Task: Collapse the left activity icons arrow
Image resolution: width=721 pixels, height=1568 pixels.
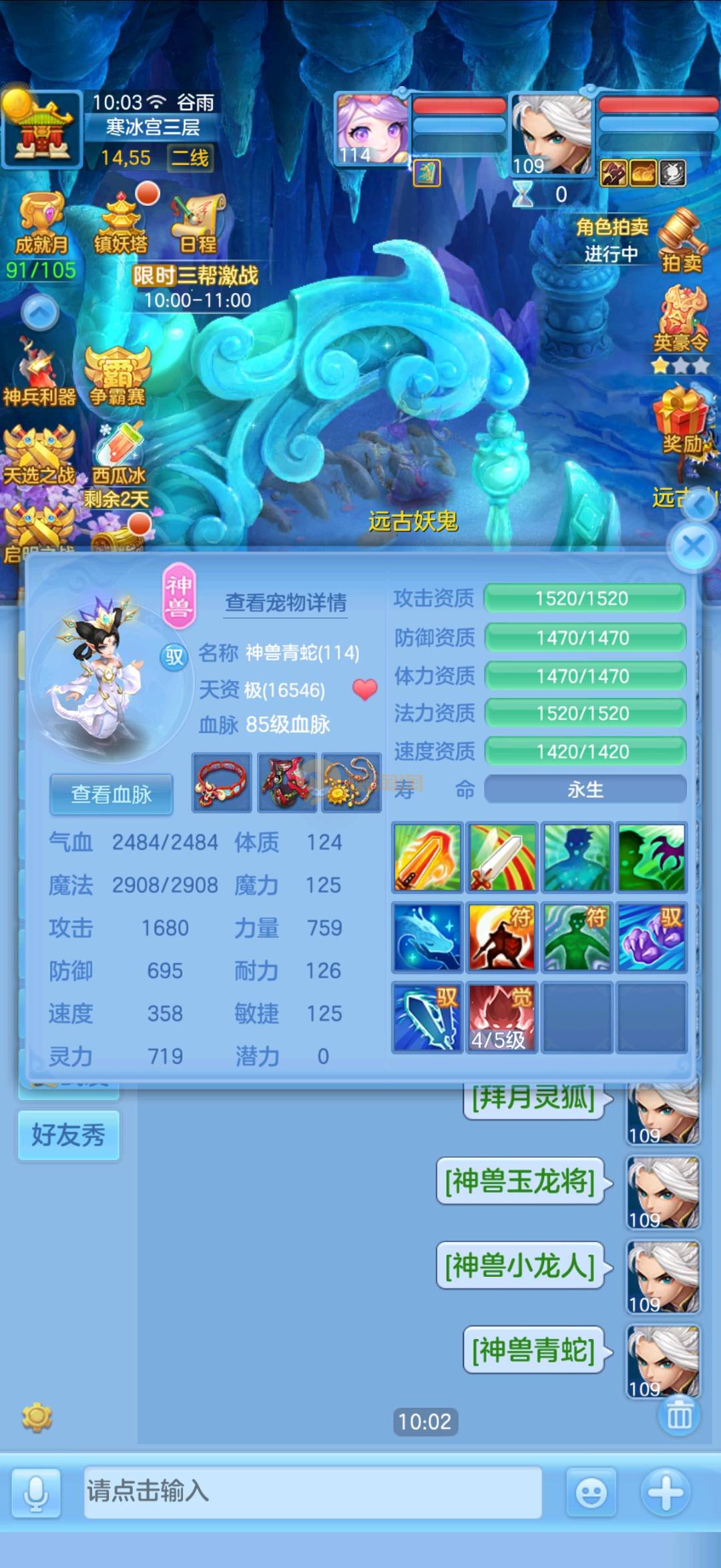Action: 40,312
